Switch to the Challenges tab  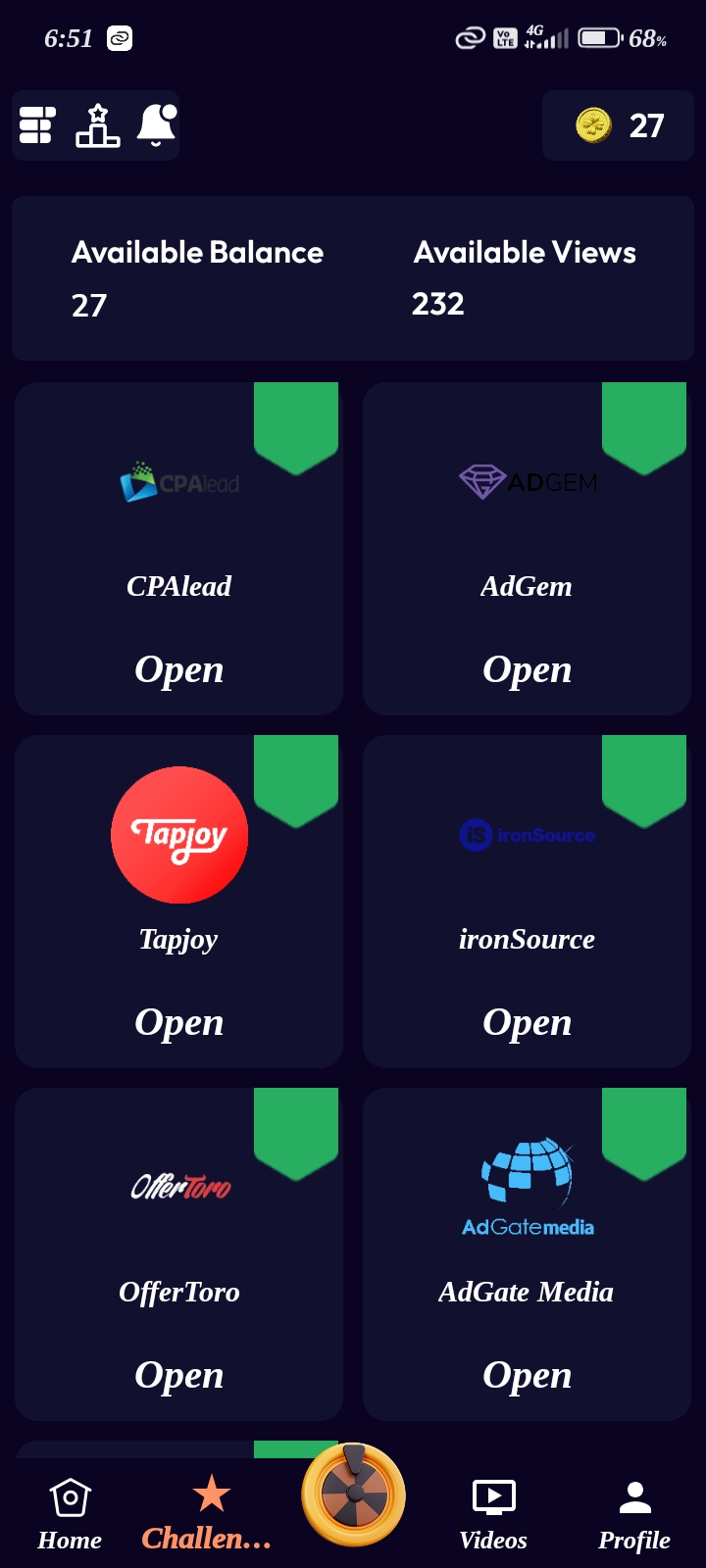pos(209,1514)
